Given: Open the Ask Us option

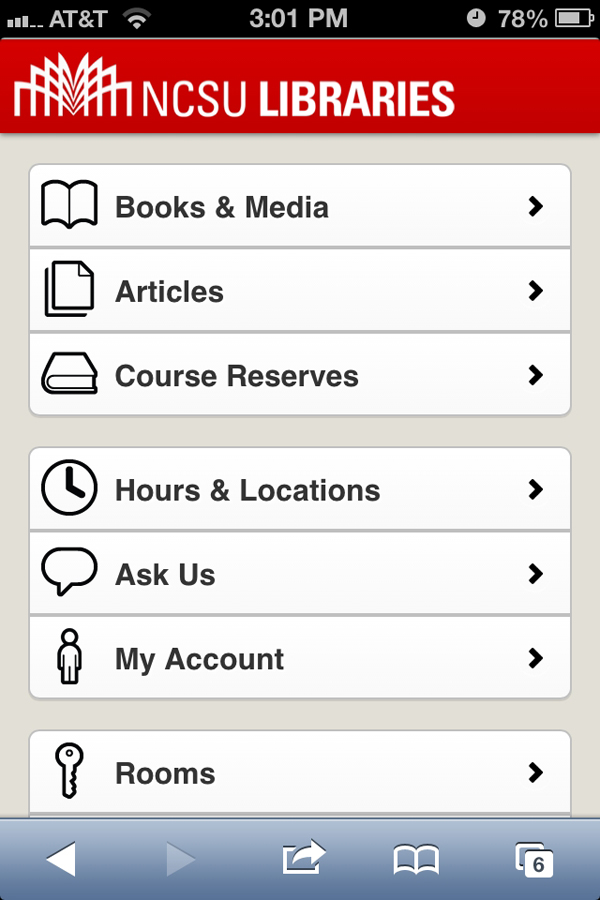Looking at the screenshot, I should tap(300, 574).
